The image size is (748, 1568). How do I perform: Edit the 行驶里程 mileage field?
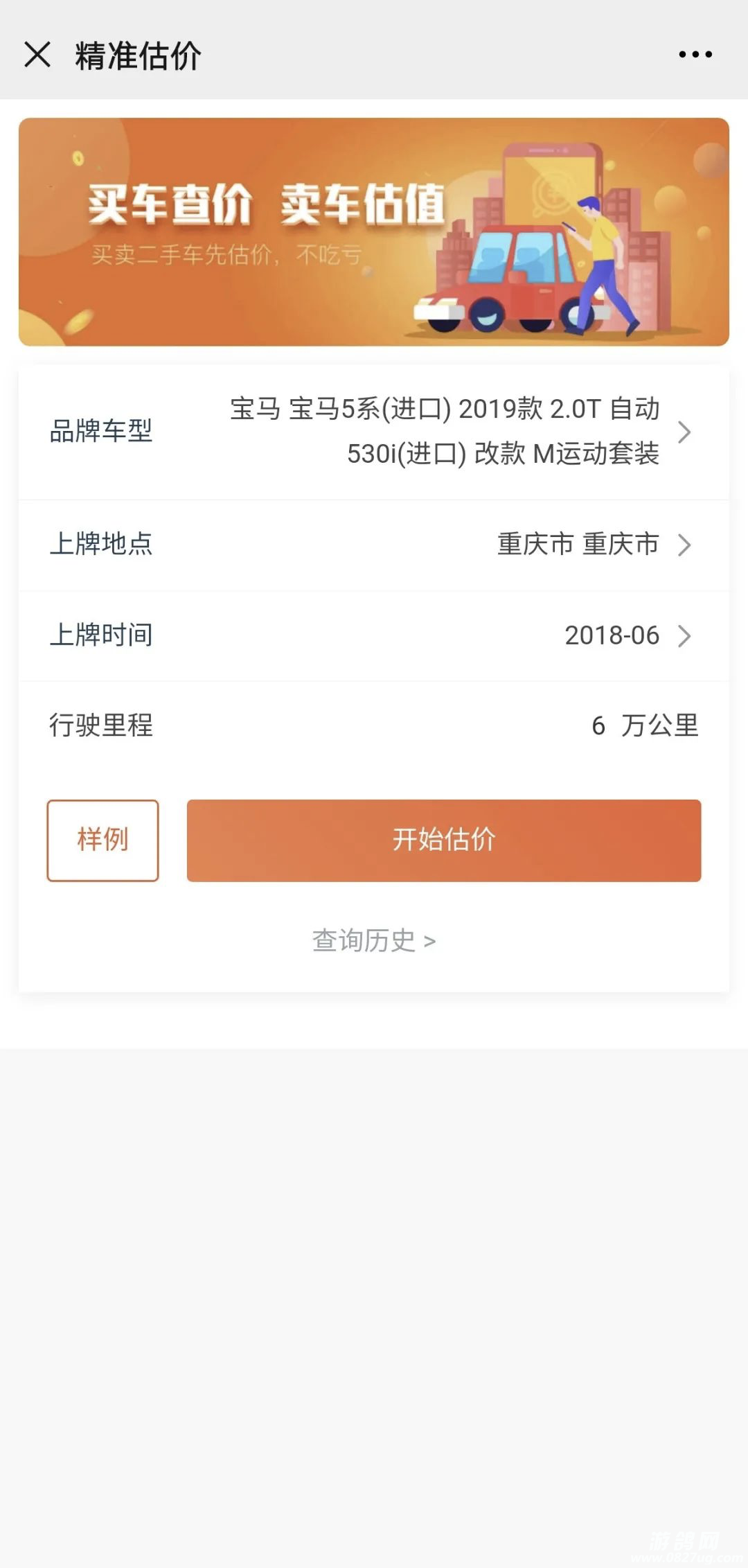[x=598, y=725]
